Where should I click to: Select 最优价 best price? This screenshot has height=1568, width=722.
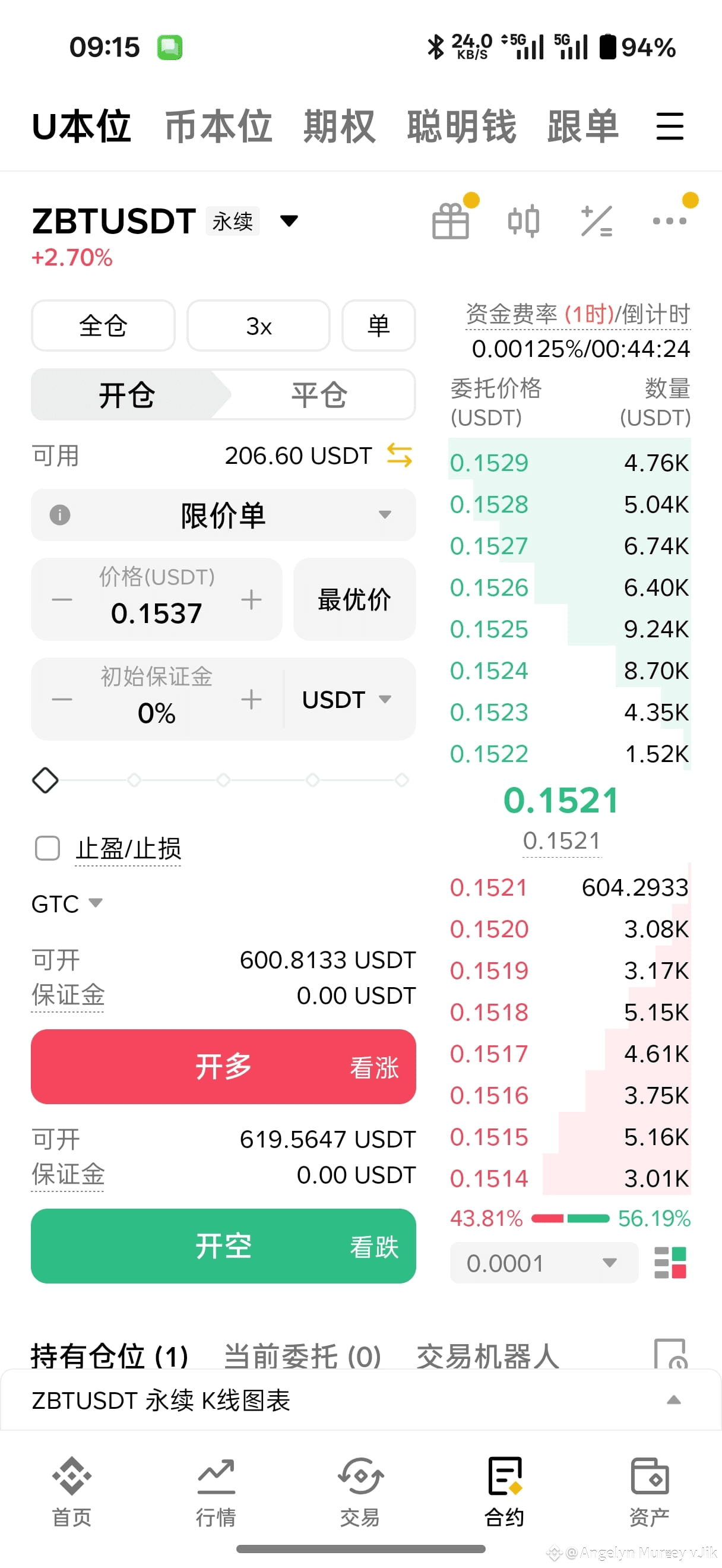[x=354, y=599]
